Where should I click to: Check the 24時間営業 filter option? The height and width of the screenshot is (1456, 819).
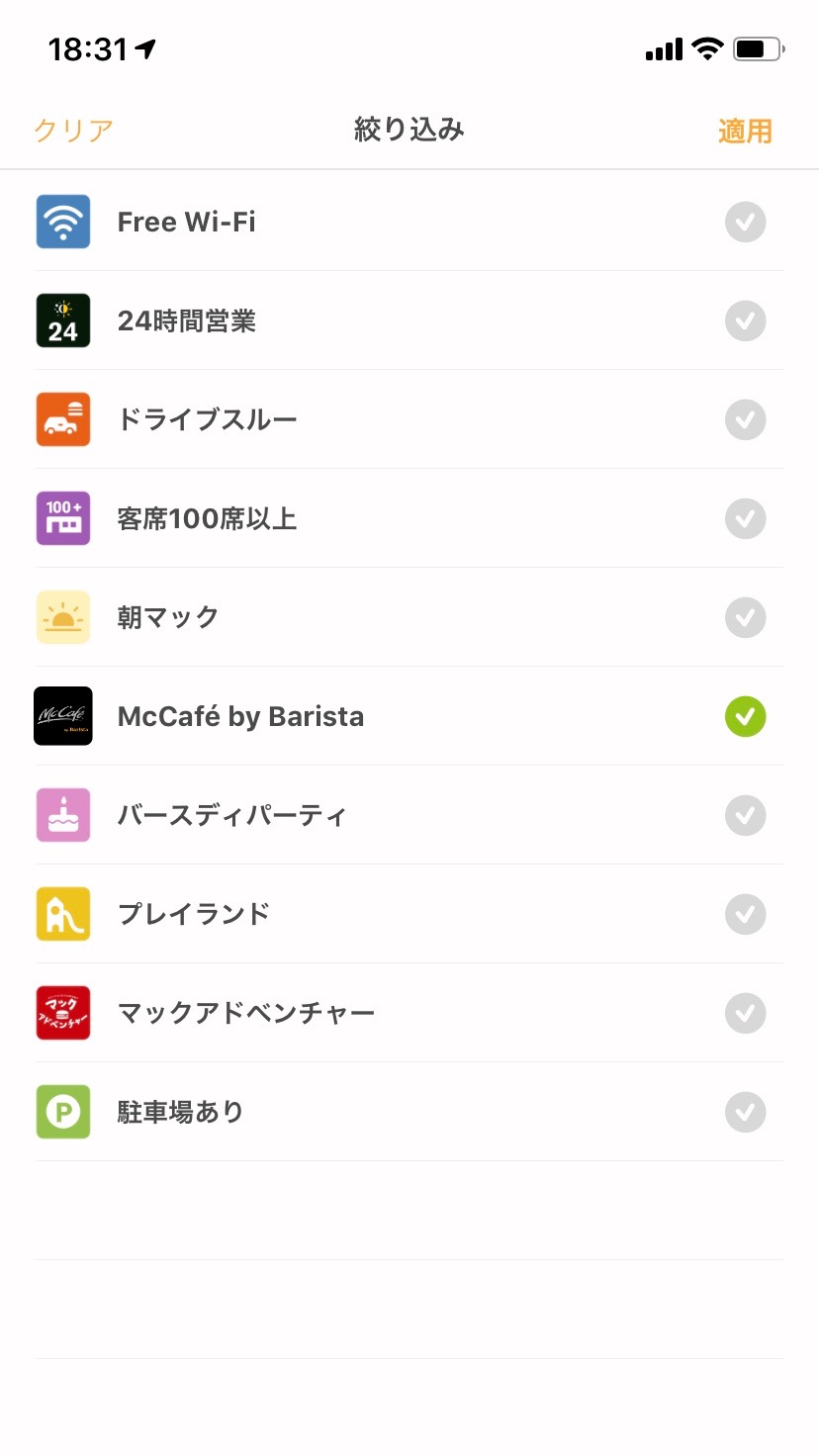pyautogui.click(x=409, y=320)
